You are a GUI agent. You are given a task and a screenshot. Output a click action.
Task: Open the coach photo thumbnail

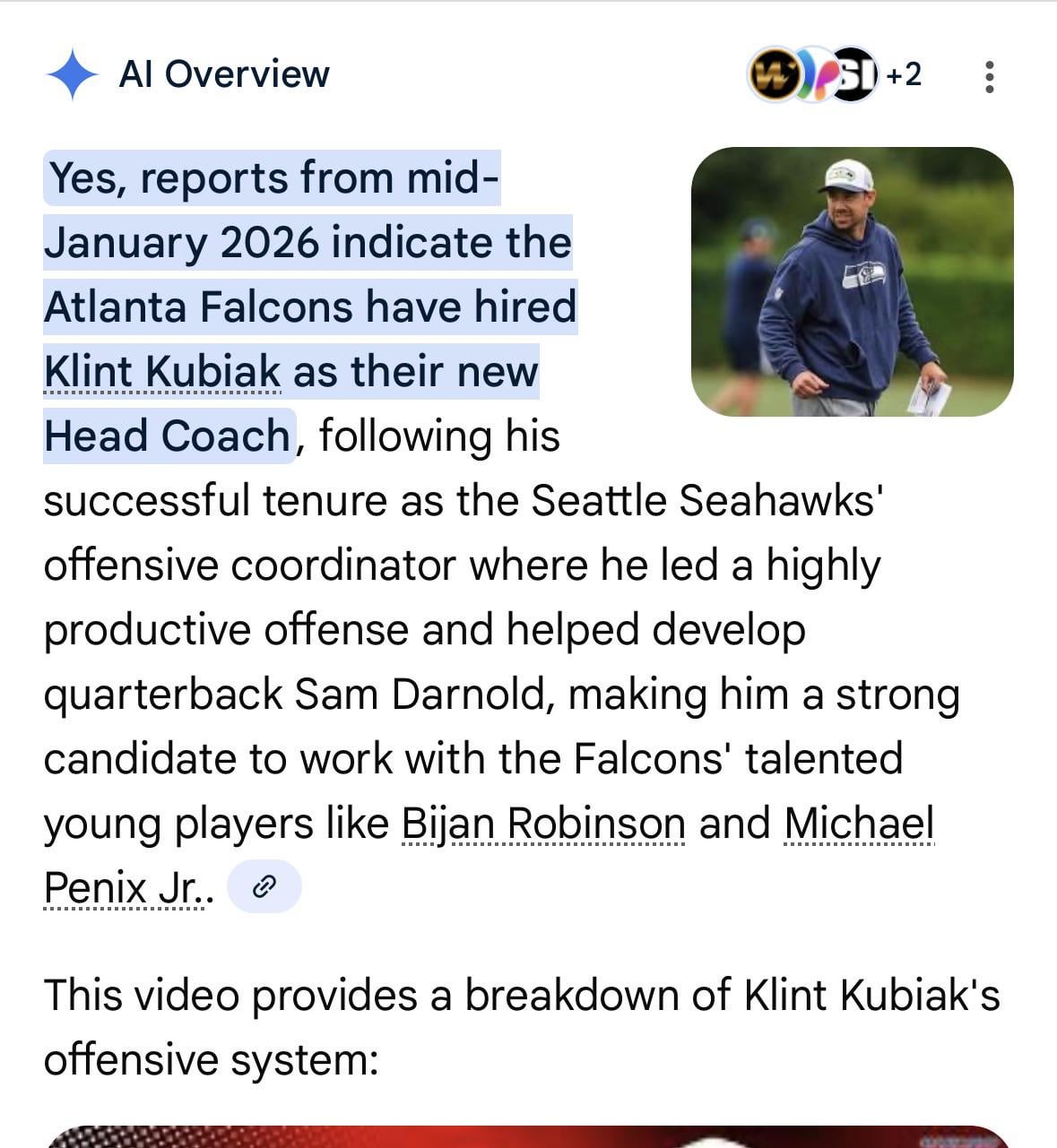(x=852, y=281)
